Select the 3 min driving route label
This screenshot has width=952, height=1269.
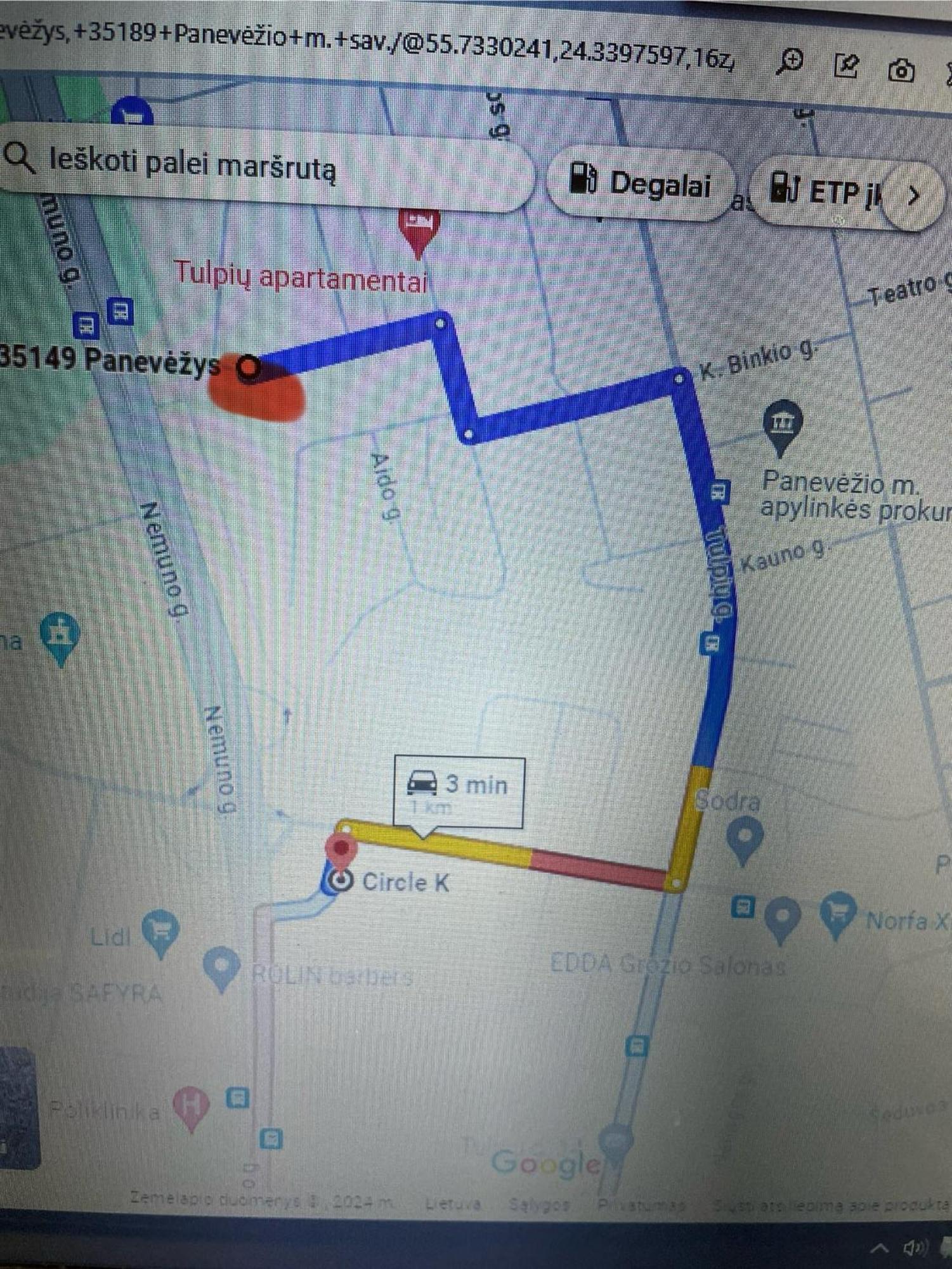[459, 791]
